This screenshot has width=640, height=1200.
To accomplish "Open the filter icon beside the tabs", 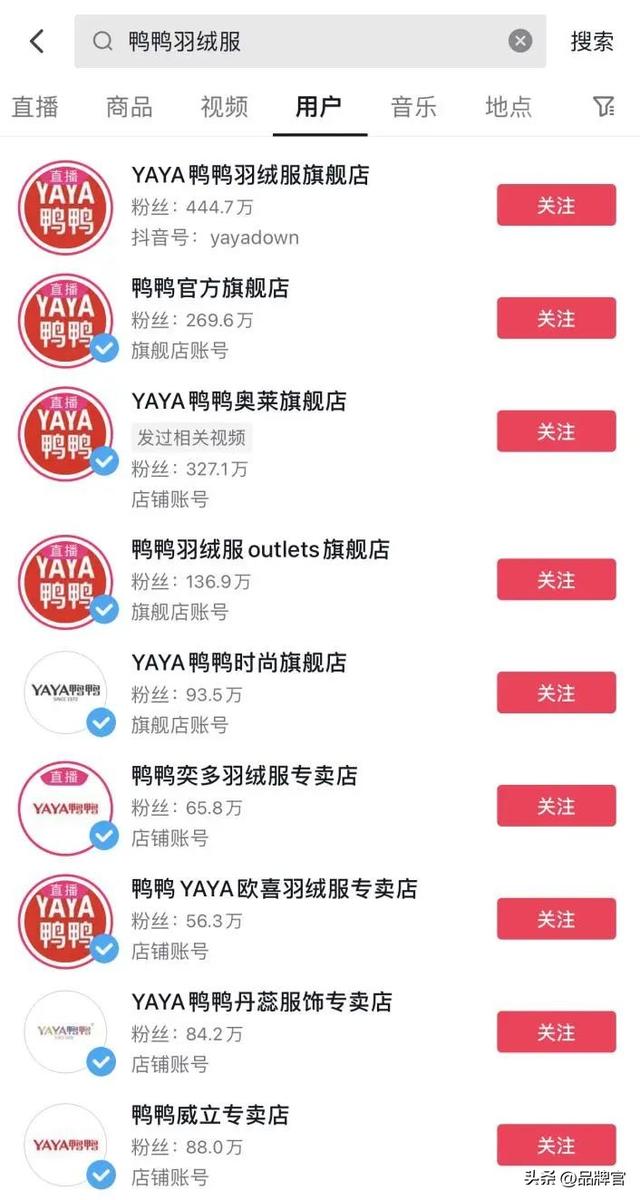I will coord(603,107).
